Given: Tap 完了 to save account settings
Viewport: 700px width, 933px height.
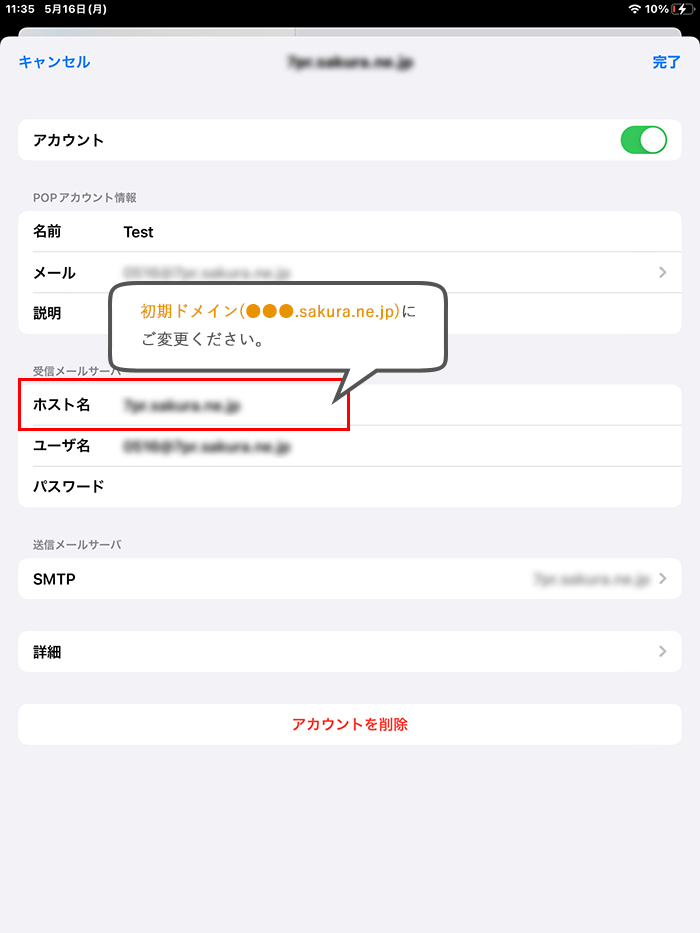Looking at the screenshot, I should [666, 62].
